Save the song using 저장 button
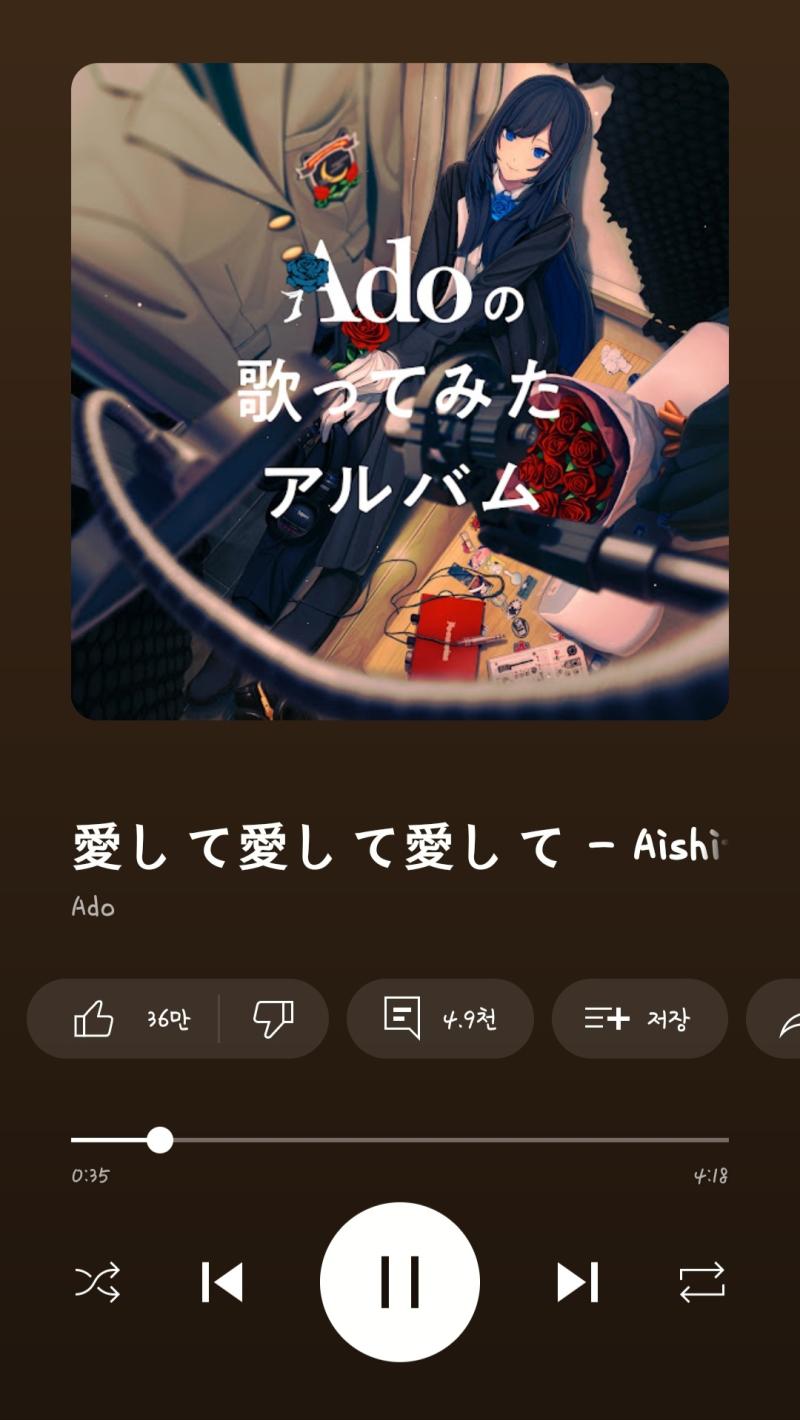800x1420 pixels. (x=640, y=1019)
